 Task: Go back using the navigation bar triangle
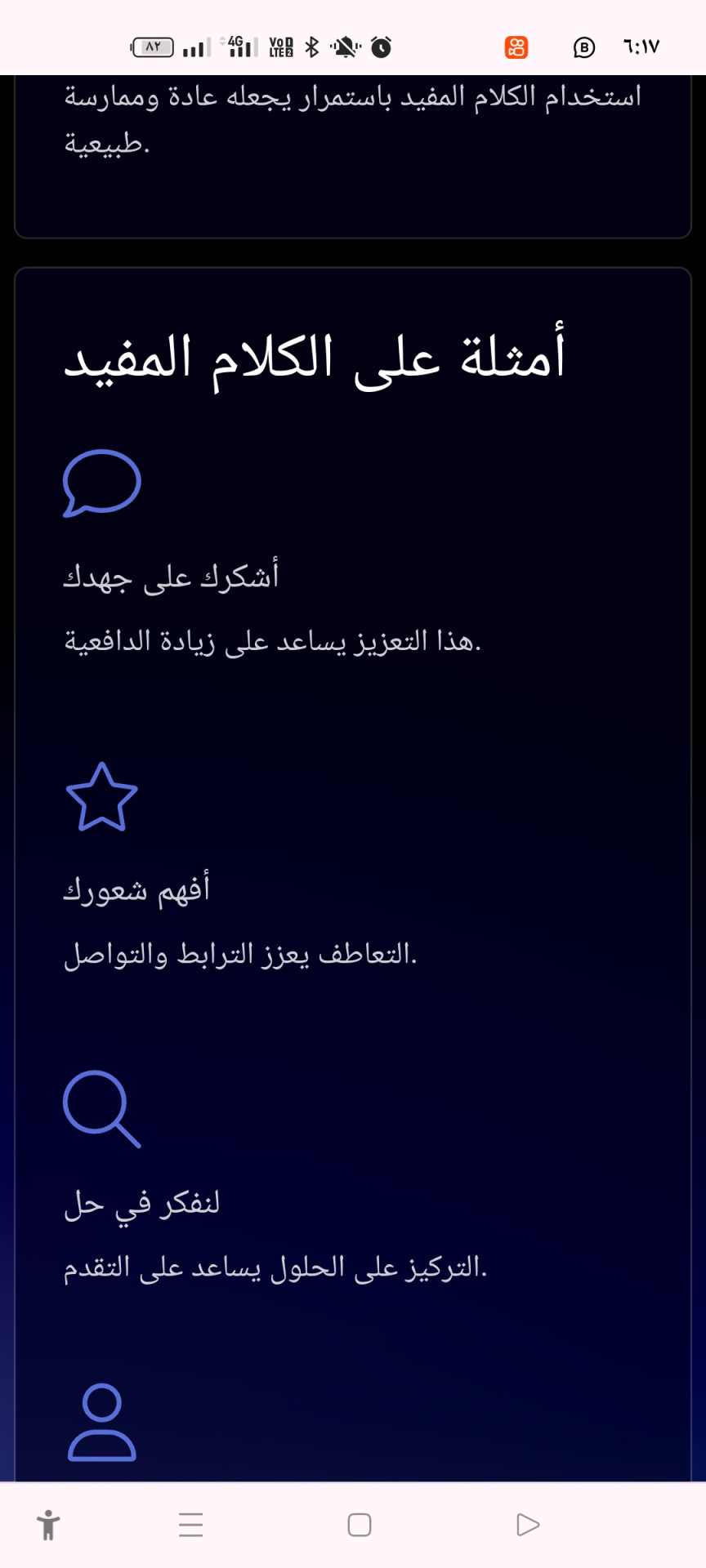(528, 1525)
